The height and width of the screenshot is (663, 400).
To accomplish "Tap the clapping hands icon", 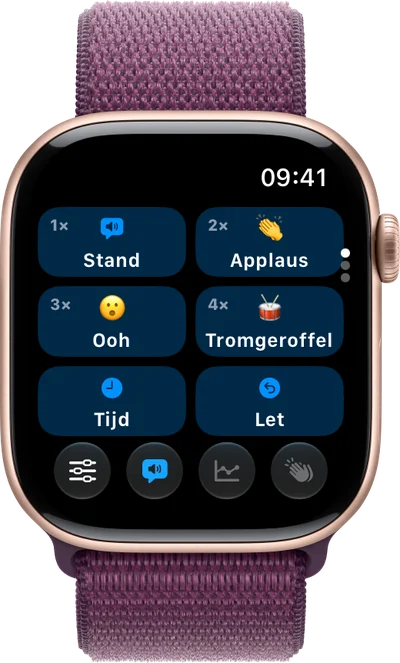I will (x=299, y=470).
